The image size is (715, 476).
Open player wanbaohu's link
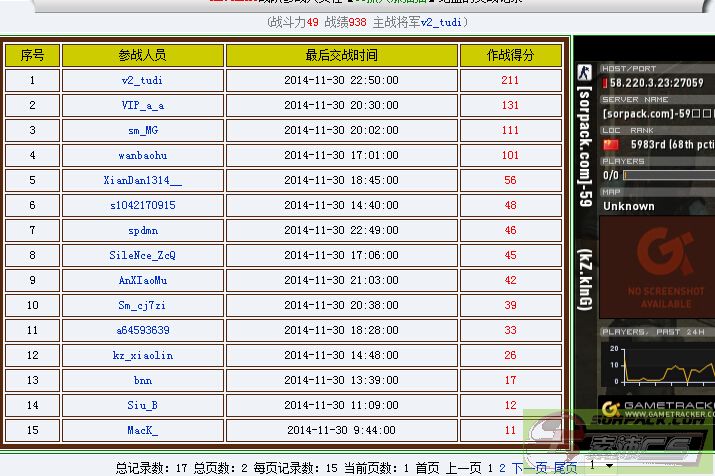(143, 155)
